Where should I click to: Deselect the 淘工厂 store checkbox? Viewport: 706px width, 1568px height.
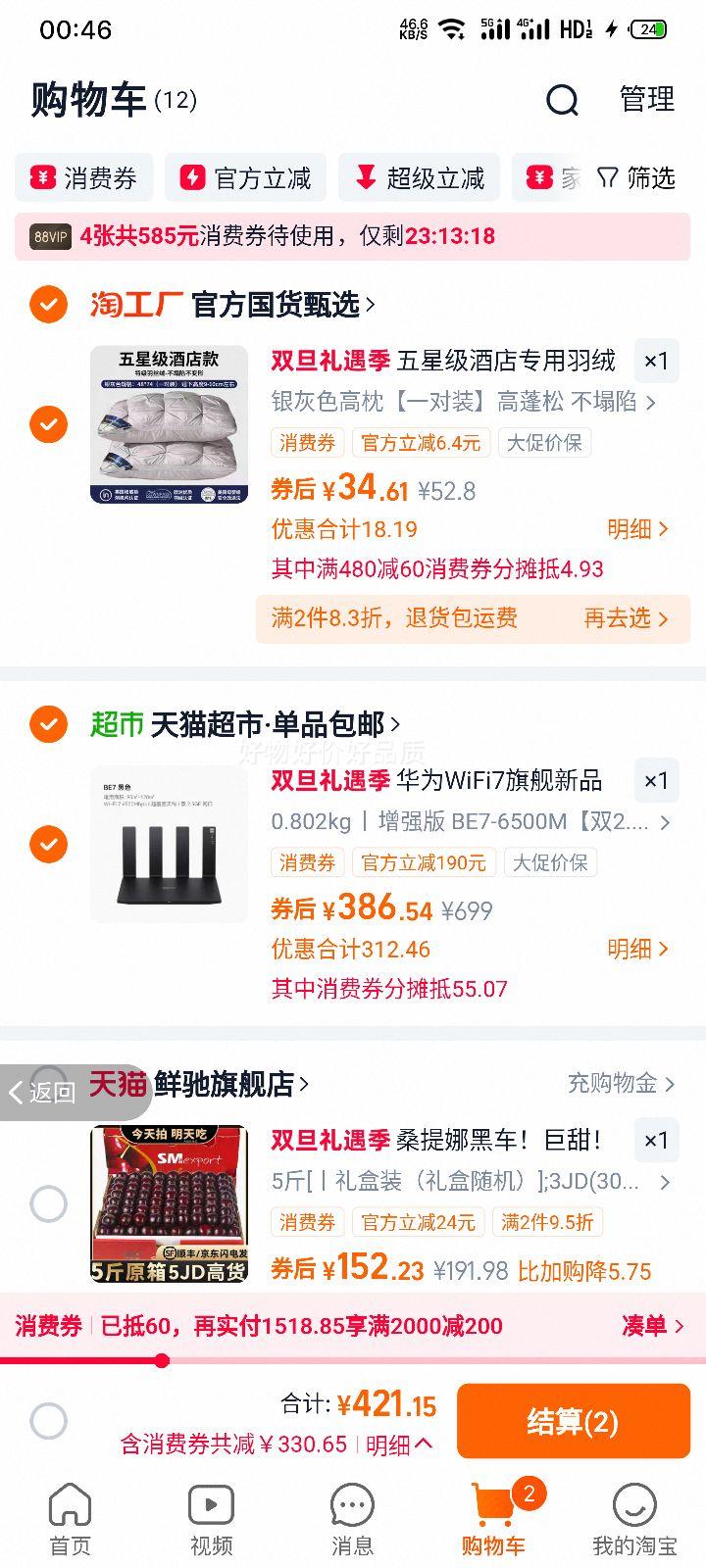click(x=47, y=305)
